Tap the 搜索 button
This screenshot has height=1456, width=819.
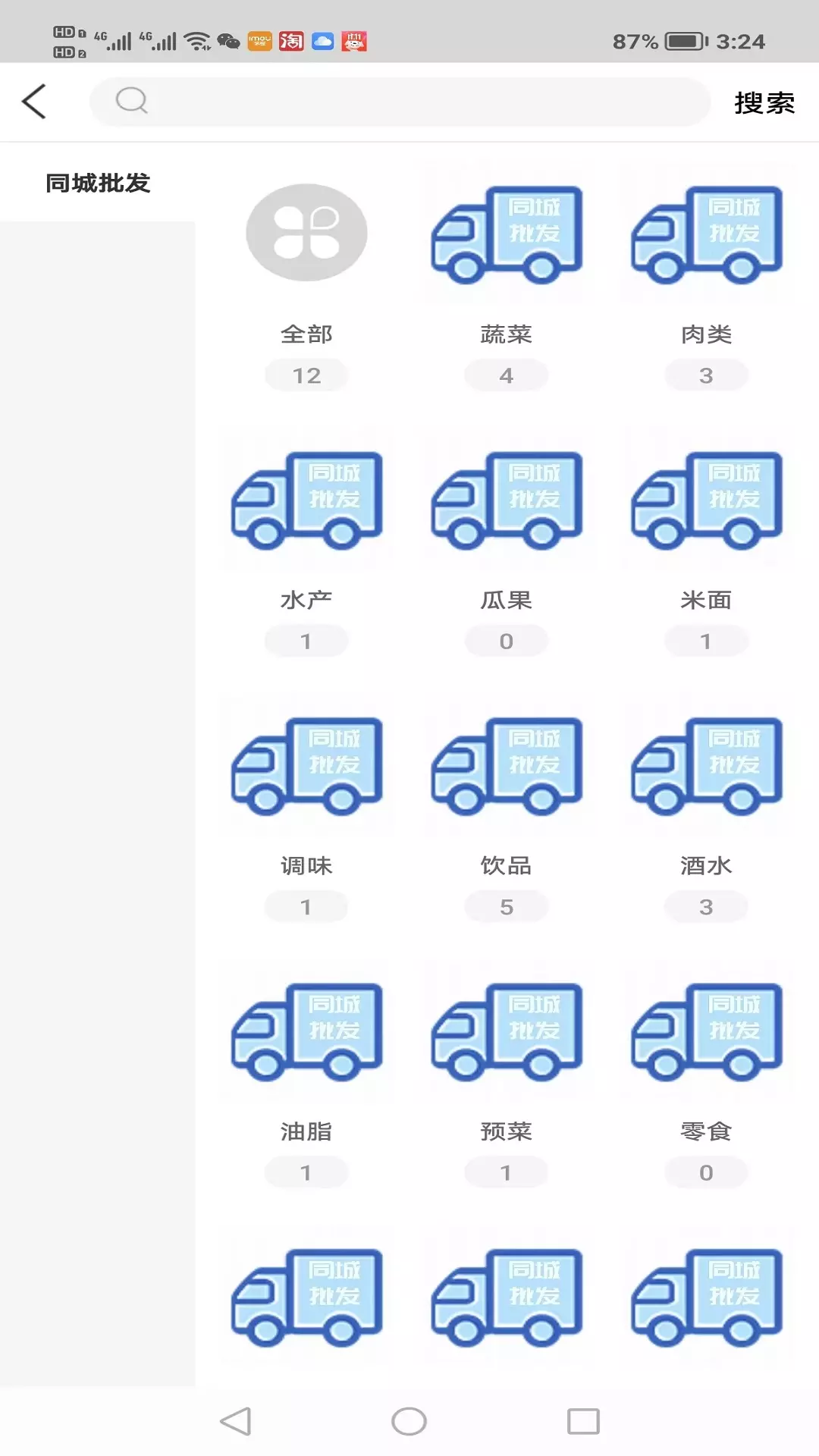pos(764,102)
